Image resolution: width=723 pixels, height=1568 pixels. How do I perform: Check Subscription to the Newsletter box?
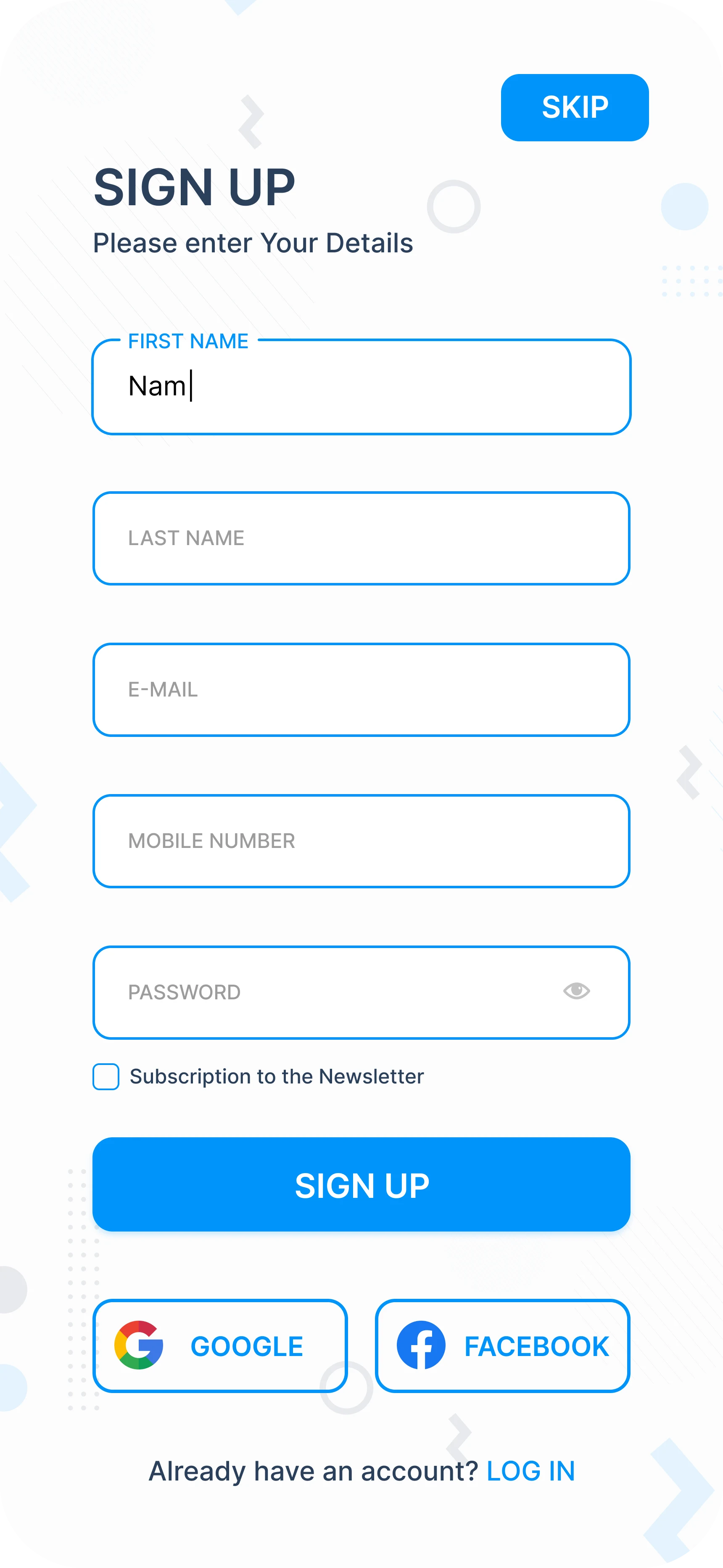[x=106, y=1077]
